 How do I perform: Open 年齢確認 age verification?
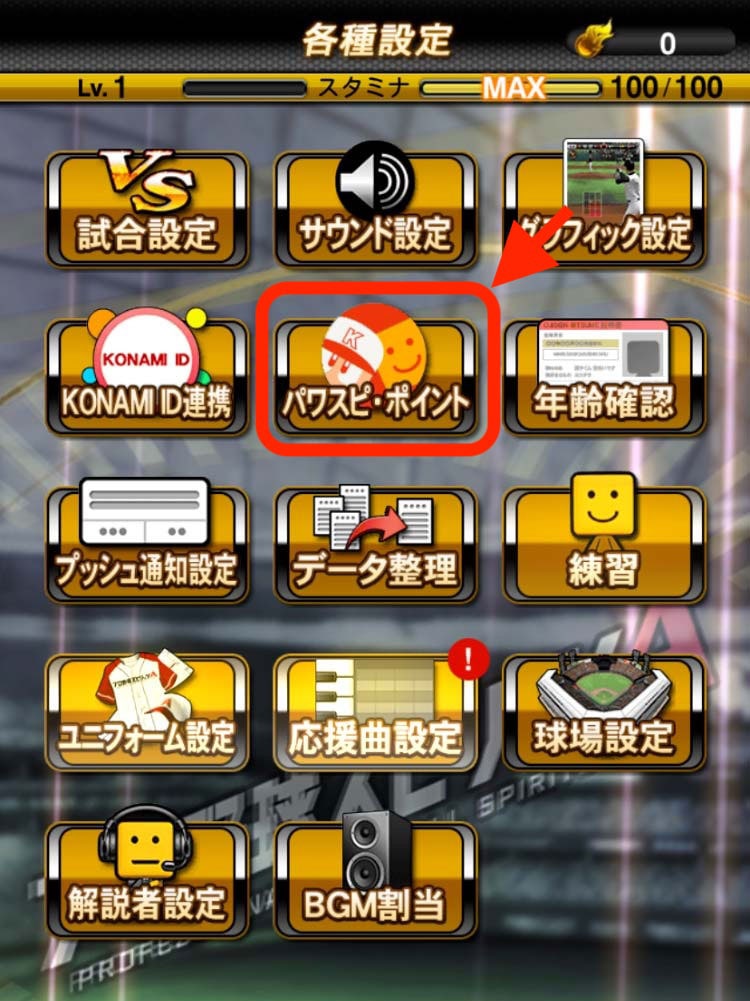tap(603, 378)
